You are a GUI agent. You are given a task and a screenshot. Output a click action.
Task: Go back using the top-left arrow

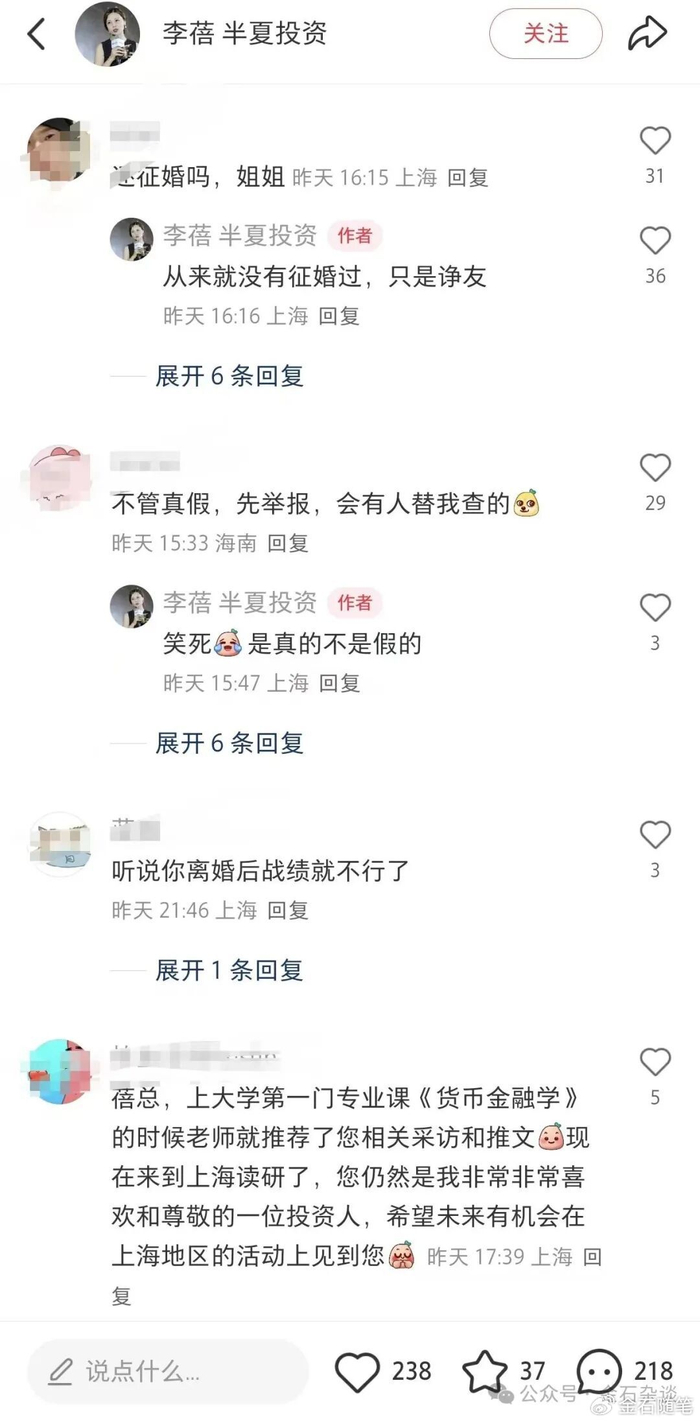pyautogui.click(x=36, y=34)
